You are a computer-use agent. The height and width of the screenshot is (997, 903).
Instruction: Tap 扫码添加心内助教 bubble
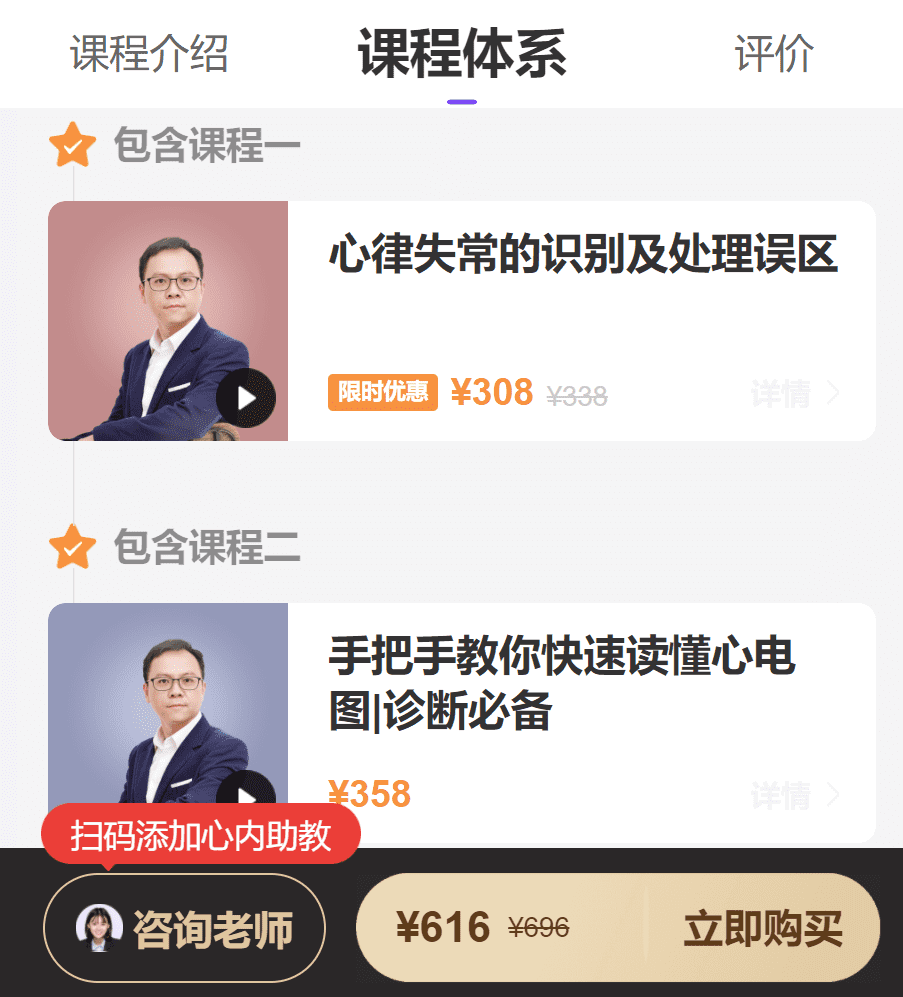tap(201, 835)
